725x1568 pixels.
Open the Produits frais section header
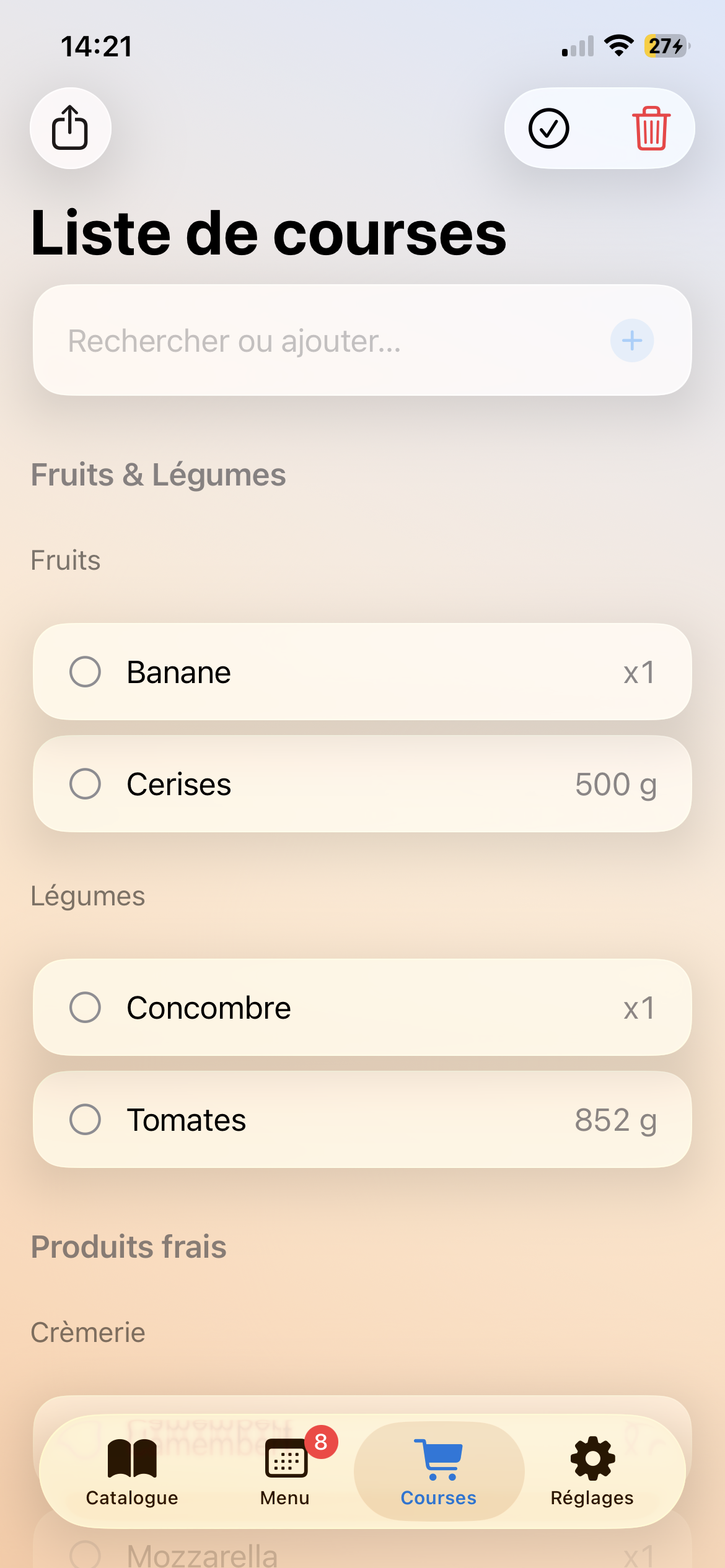[x=129, y=1247]
